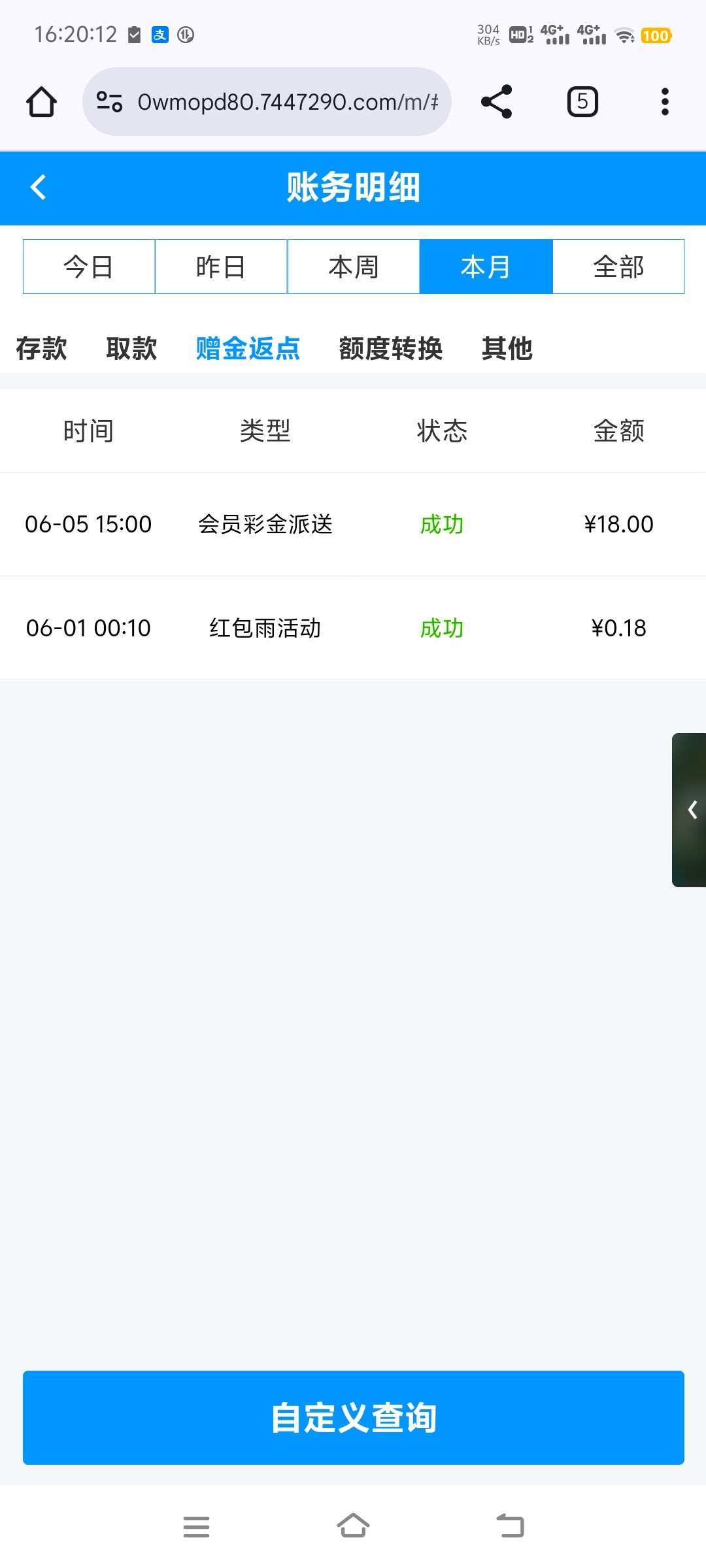Go to the system home screen
Viewport: 706px width, 1568px height.
point(353,1527)
